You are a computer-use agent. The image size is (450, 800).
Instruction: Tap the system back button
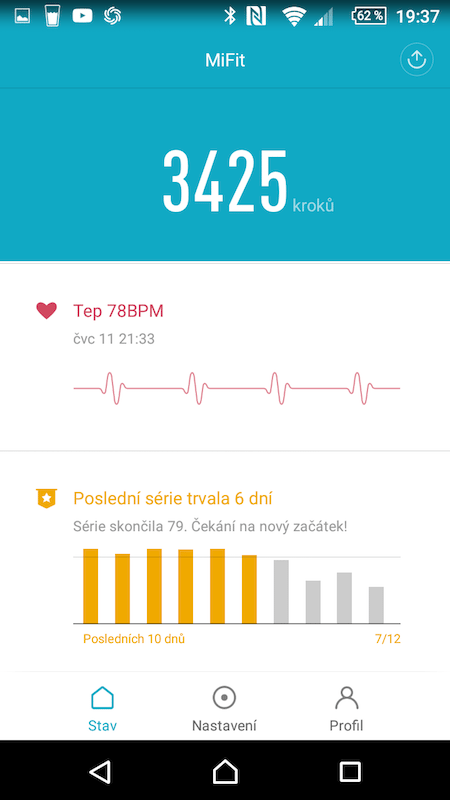point(100,771)
